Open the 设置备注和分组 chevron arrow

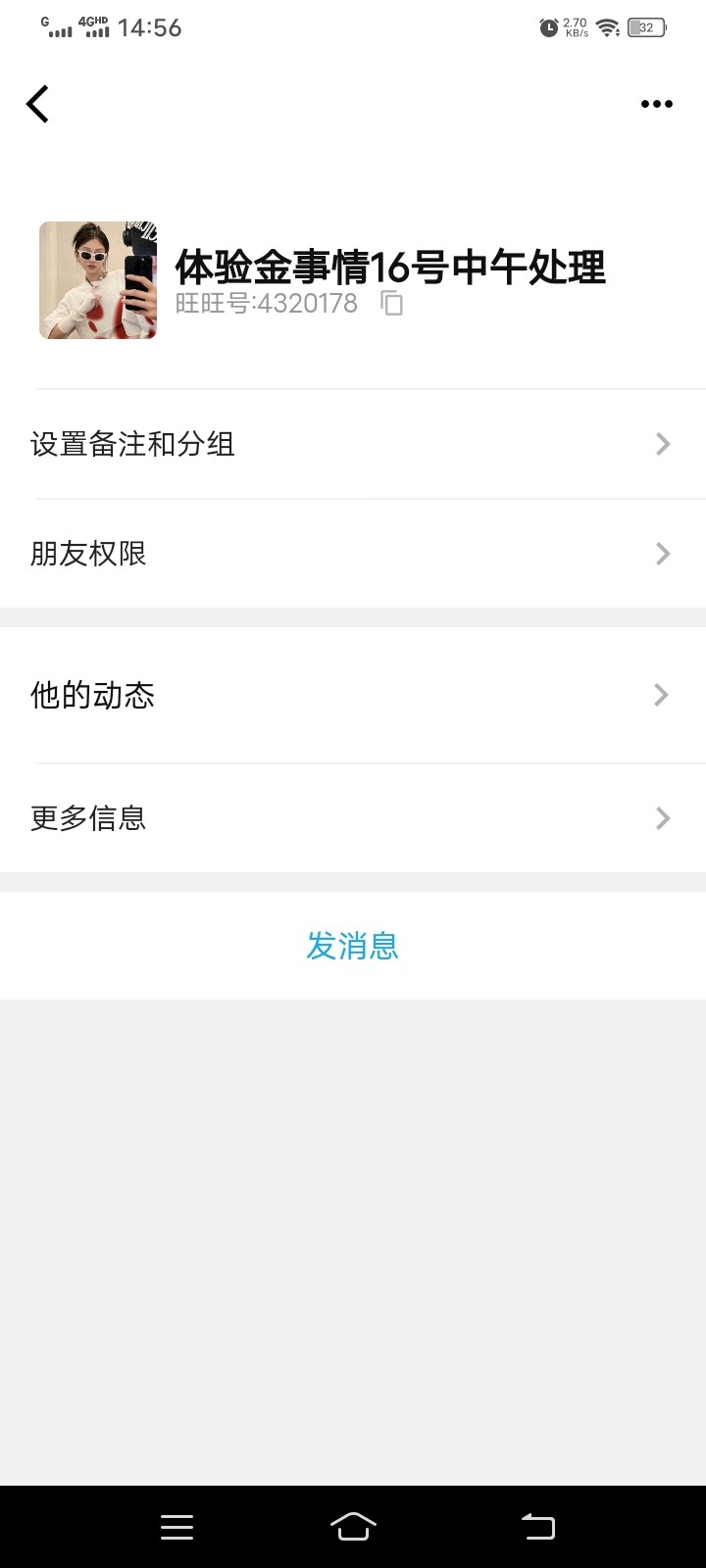[x=663, y=444]
